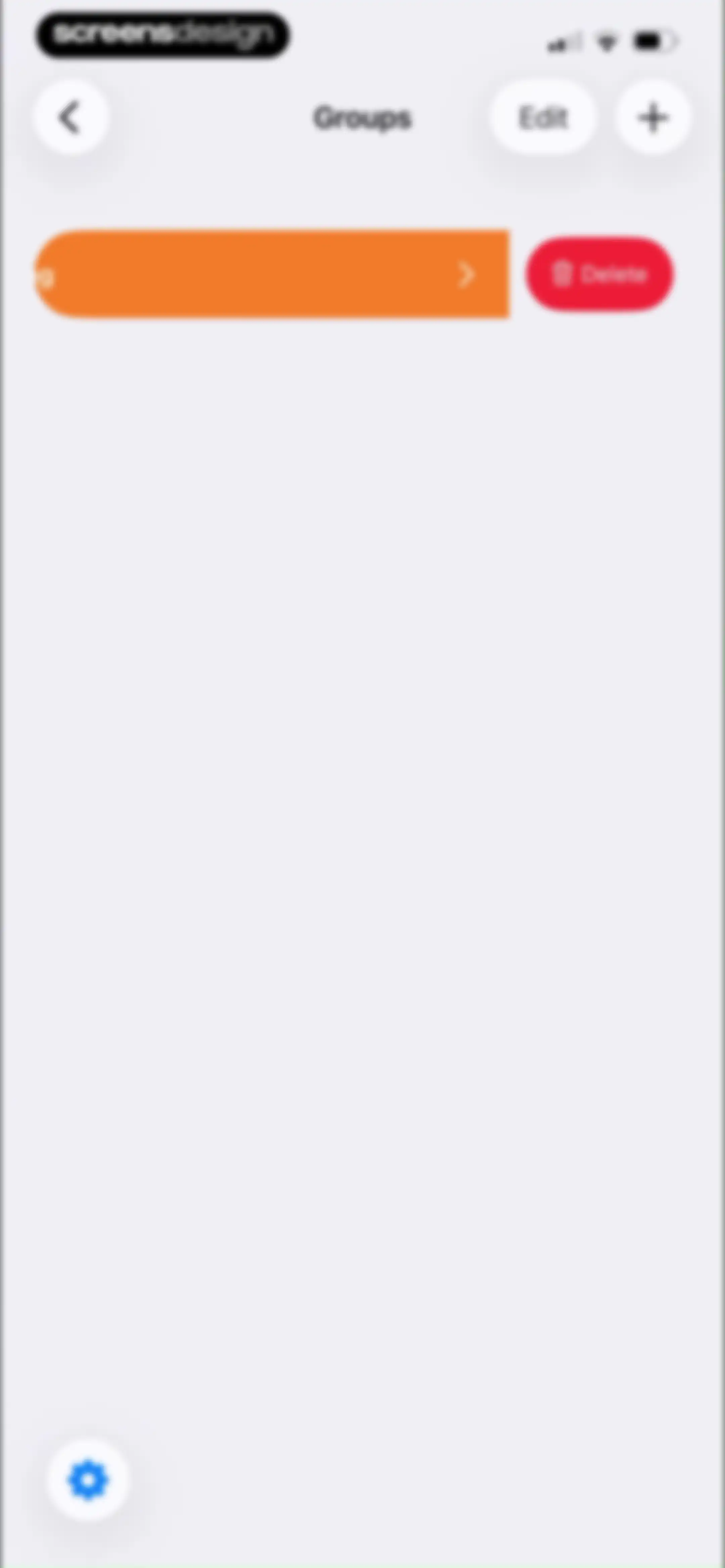725x1568 pixels.
Task: Add a new group with plus icon
Action: pyautogui.click(x=652, y=118)
